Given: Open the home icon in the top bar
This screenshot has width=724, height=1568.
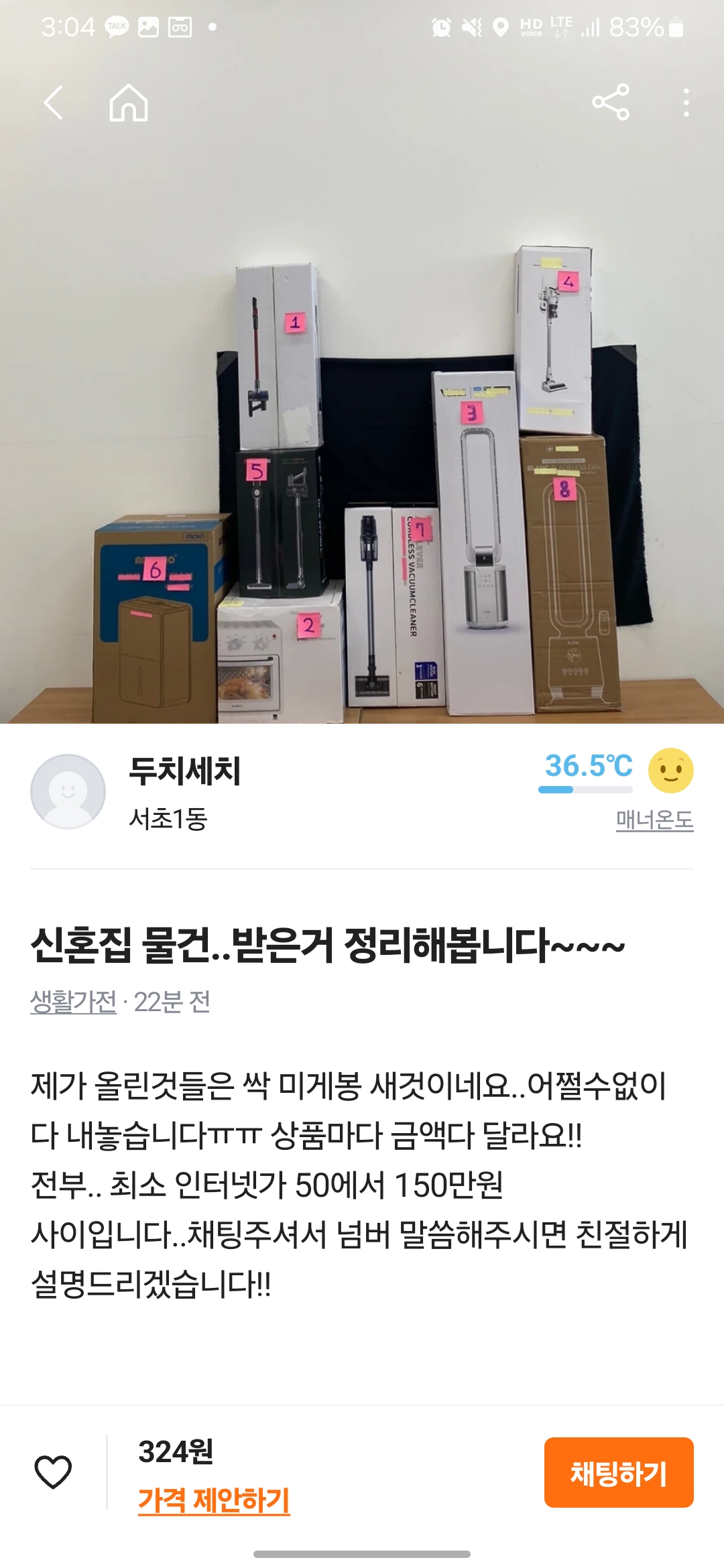Looking at the screenshot, I should (129, 103).
